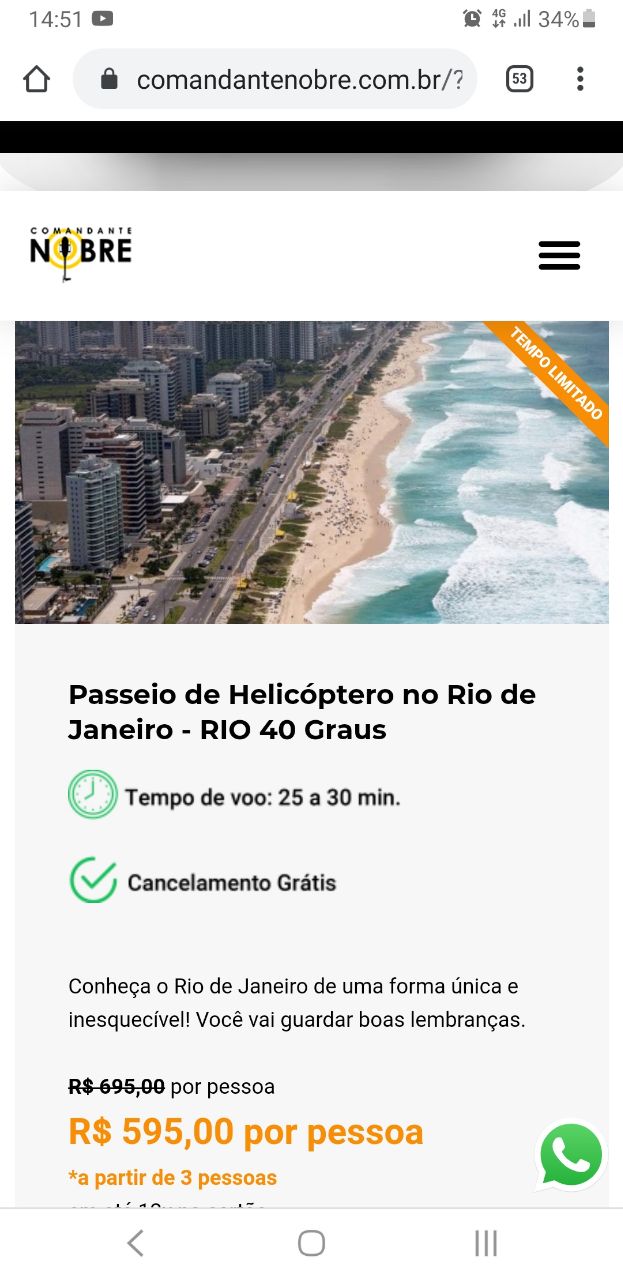Go back using the system back button

136,1243
